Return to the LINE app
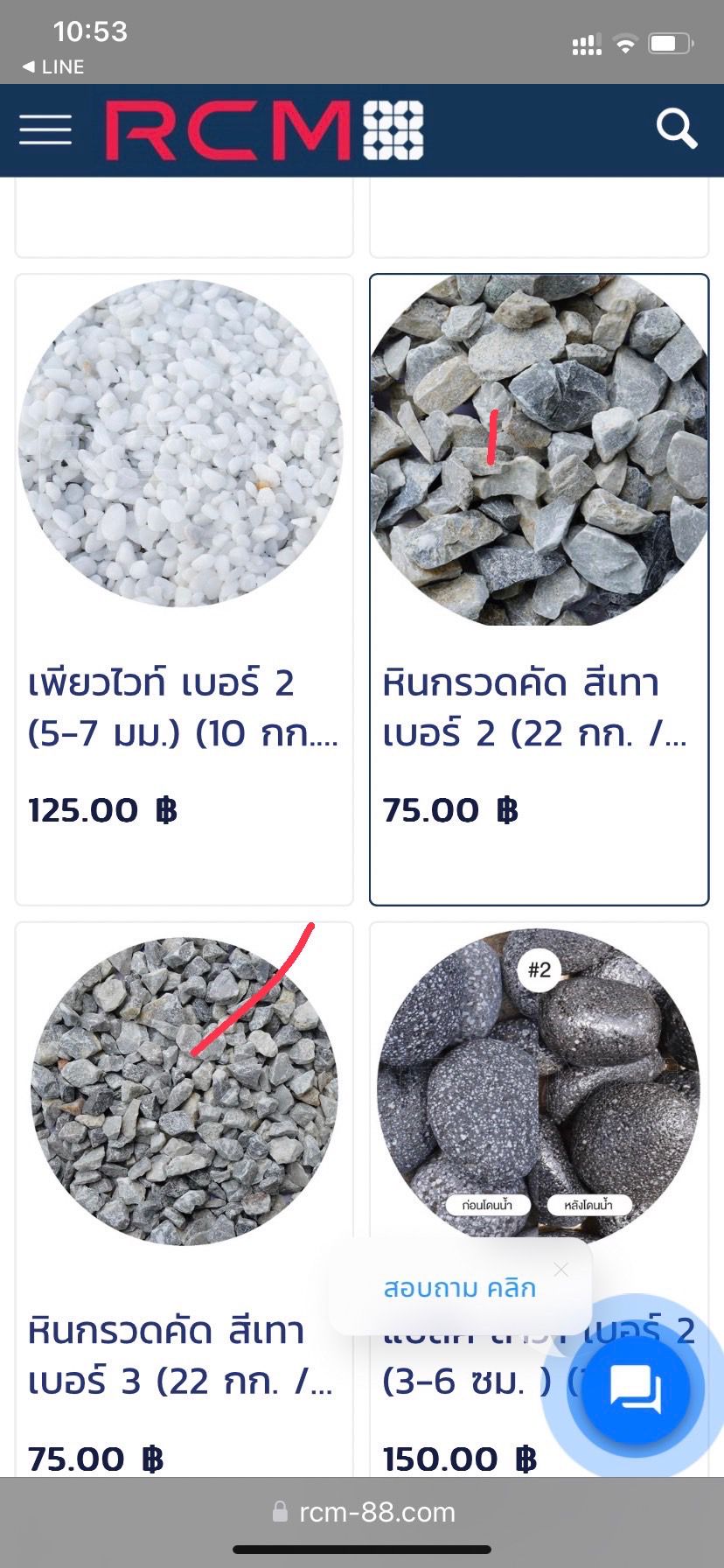 [x=53, y=66]
